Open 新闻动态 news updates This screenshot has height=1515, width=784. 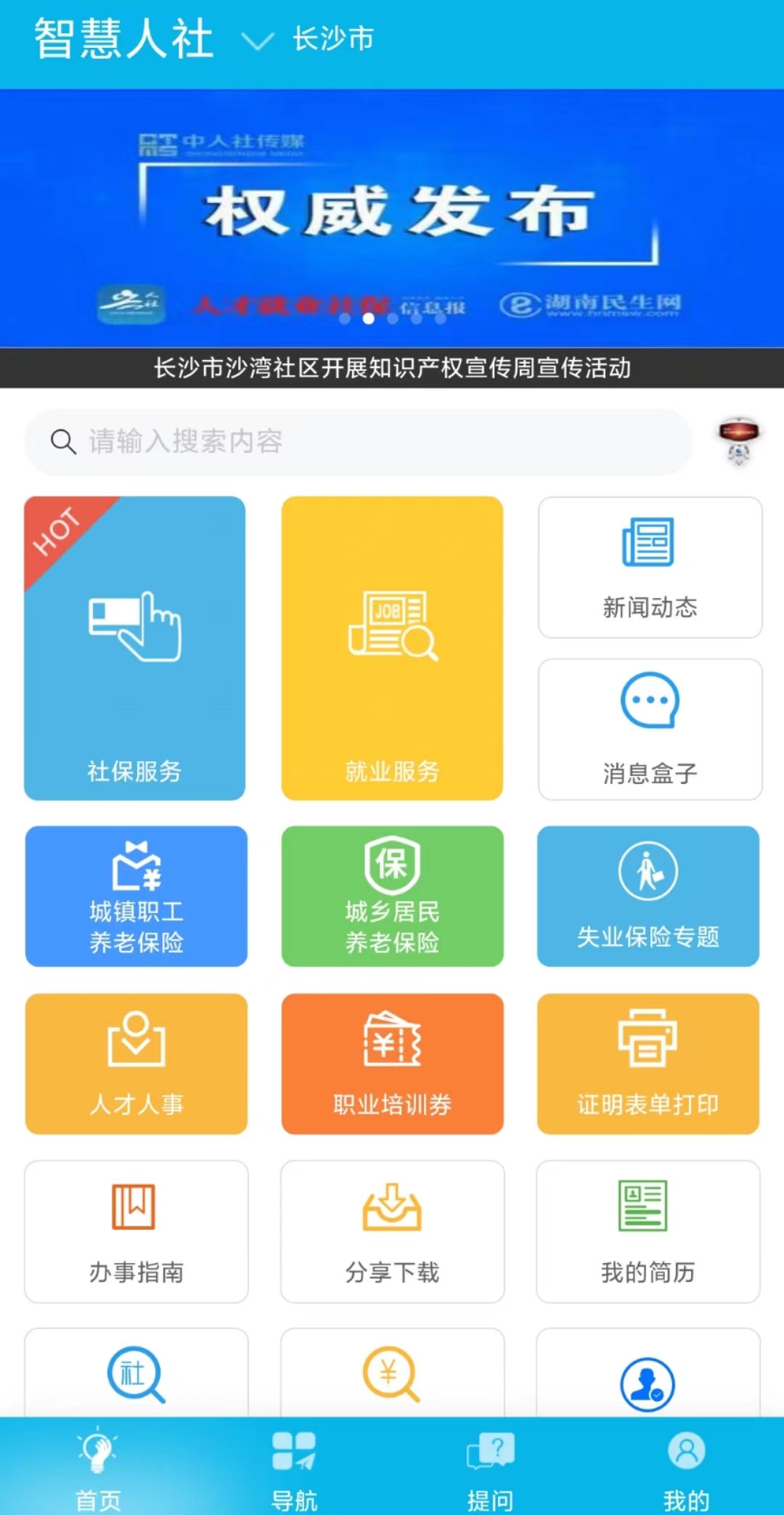click(650, 566)
